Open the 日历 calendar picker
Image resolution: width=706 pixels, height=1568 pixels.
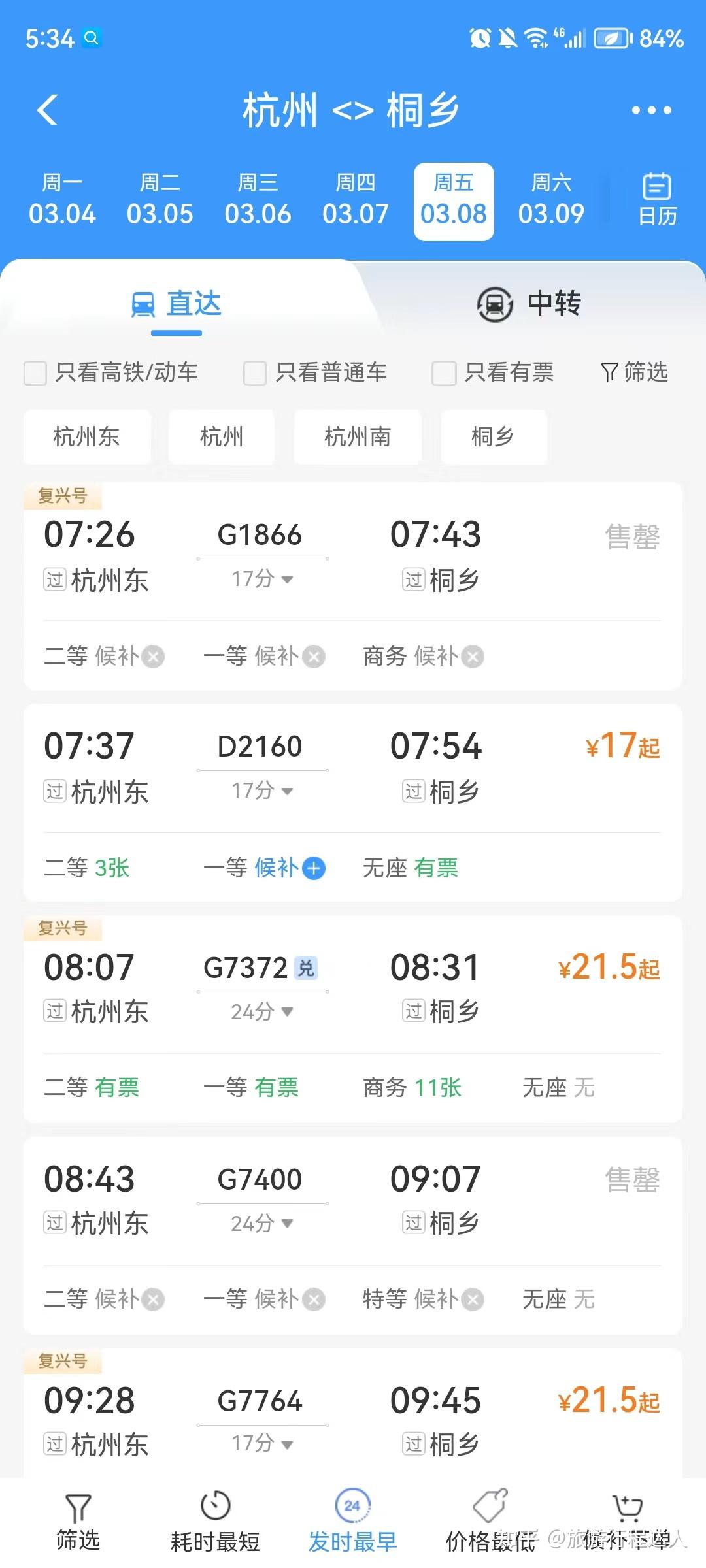(x=657, y=199)
